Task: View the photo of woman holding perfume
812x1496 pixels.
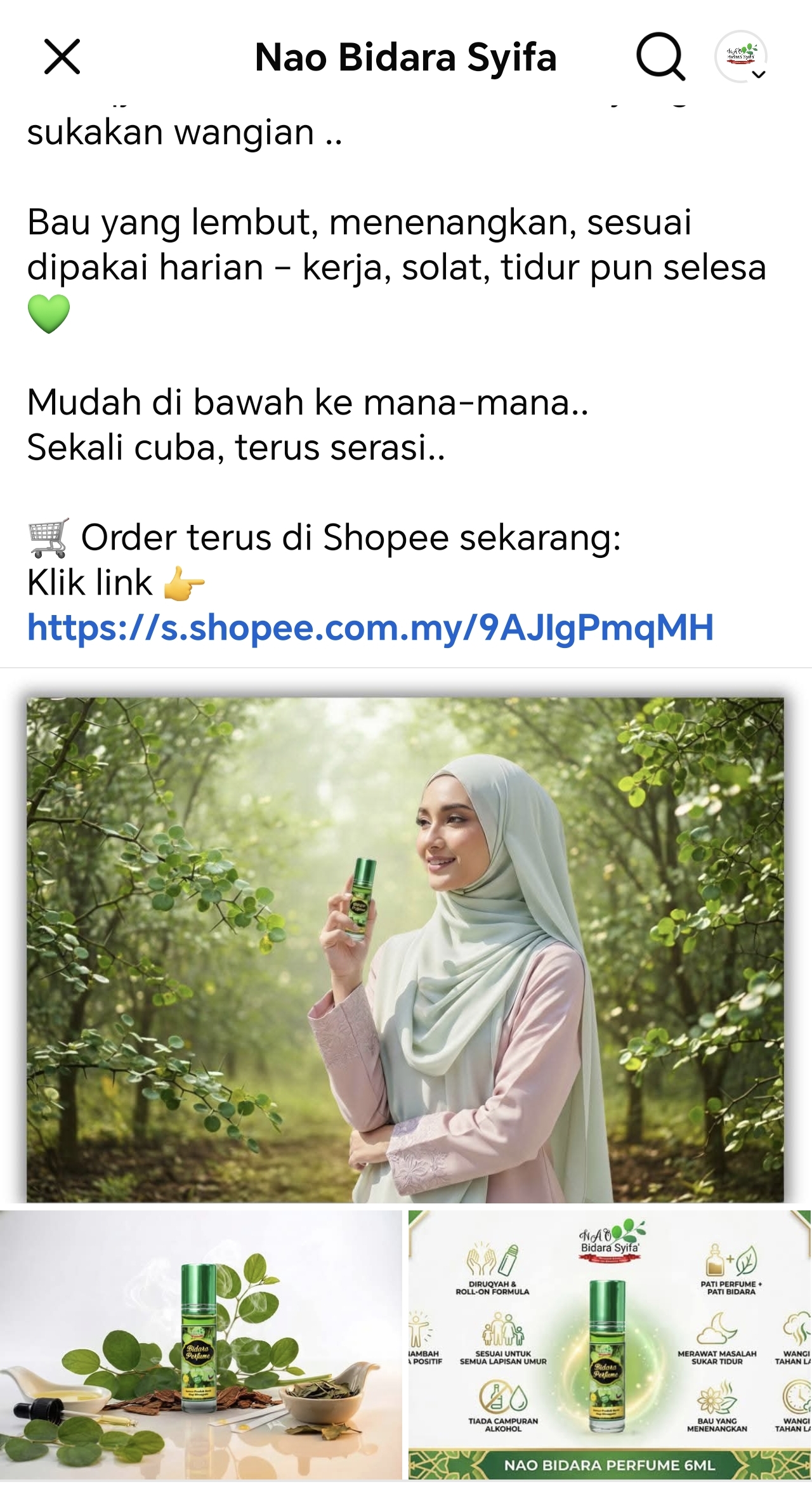Action: click(405, 949)
